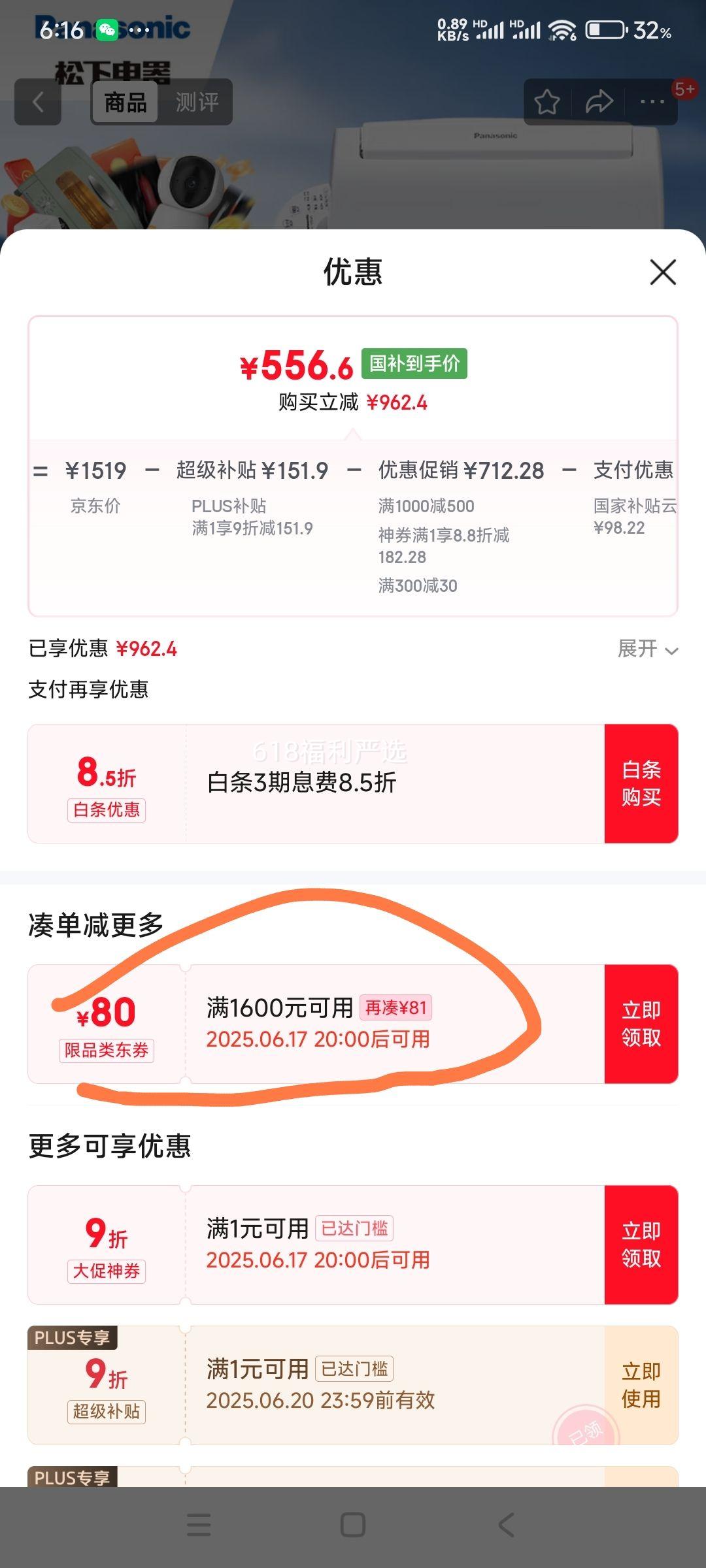Image resolution: width=706 pixels, height=1568 pixels.
Task: Use the PLUS专享 9折 超级补贴 coupon
Action: 641,1385
